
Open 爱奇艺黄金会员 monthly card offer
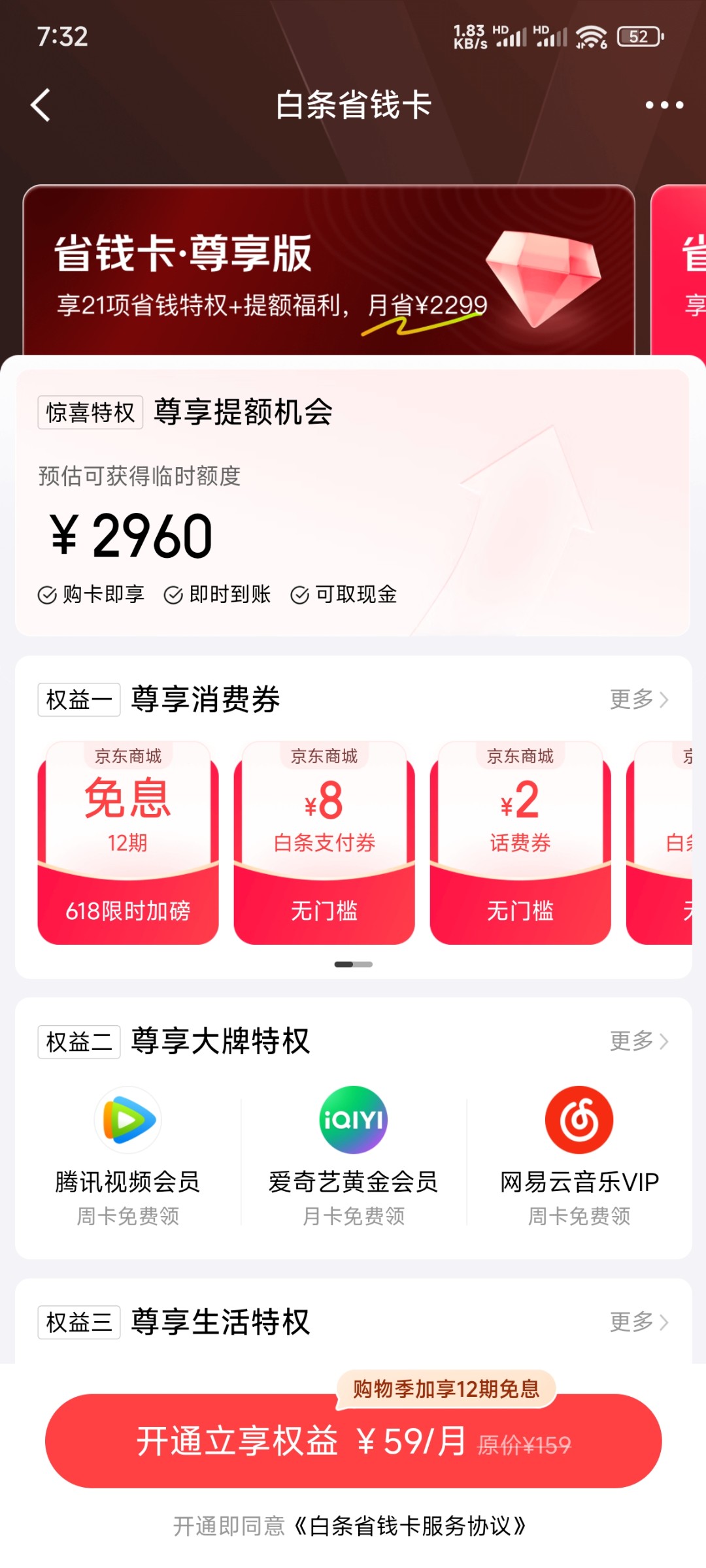pyautogui.click(x=353, y=1155)
